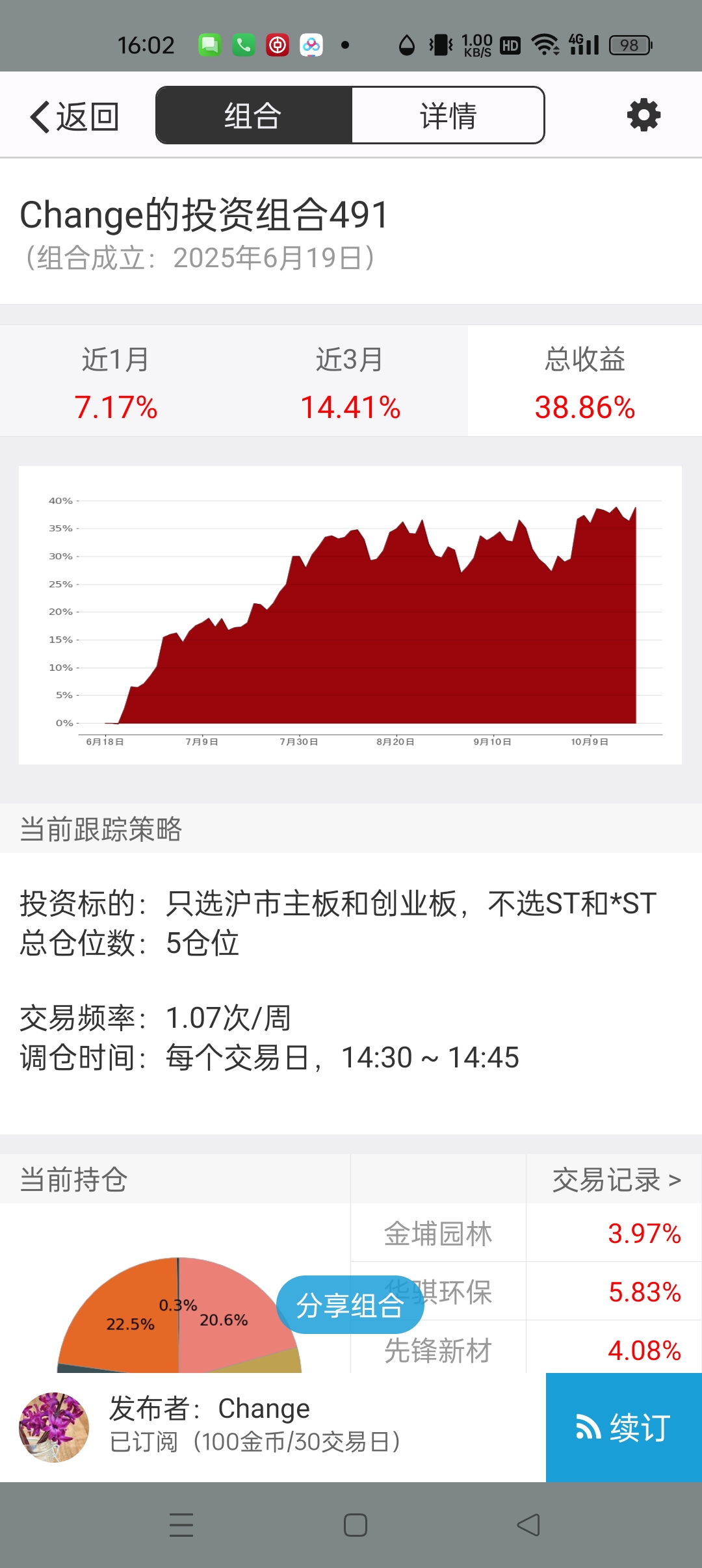702x1568 pixels.
Task: Show the 近1月 return chart
Action: [116, 382]
